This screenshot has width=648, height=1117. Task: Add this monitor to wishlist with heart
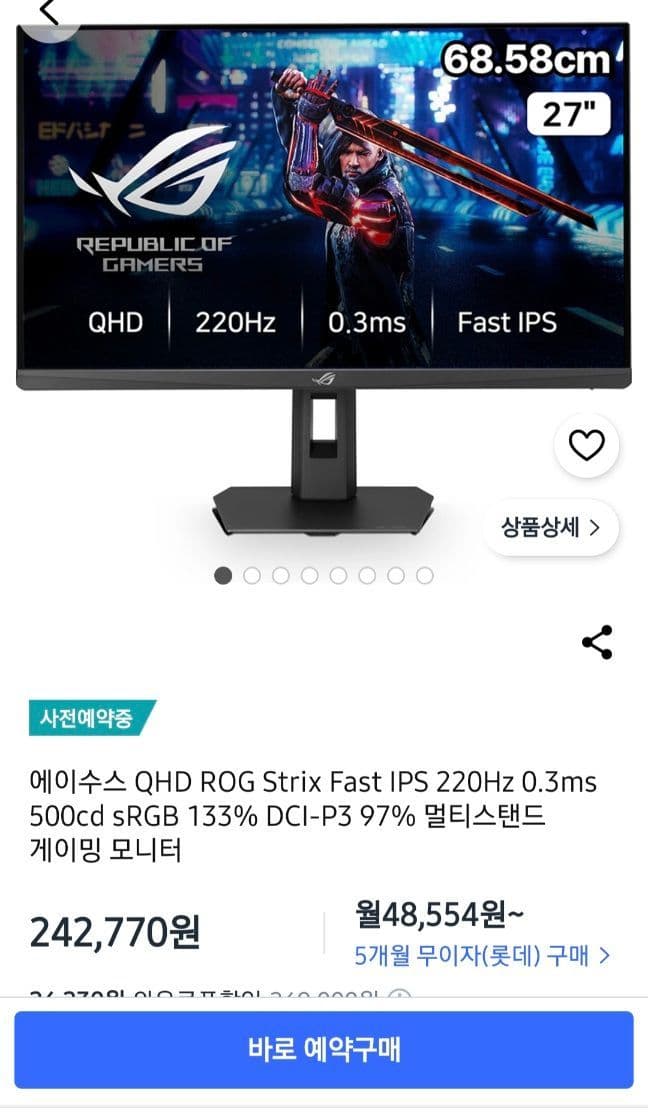(x=586, y=445)
